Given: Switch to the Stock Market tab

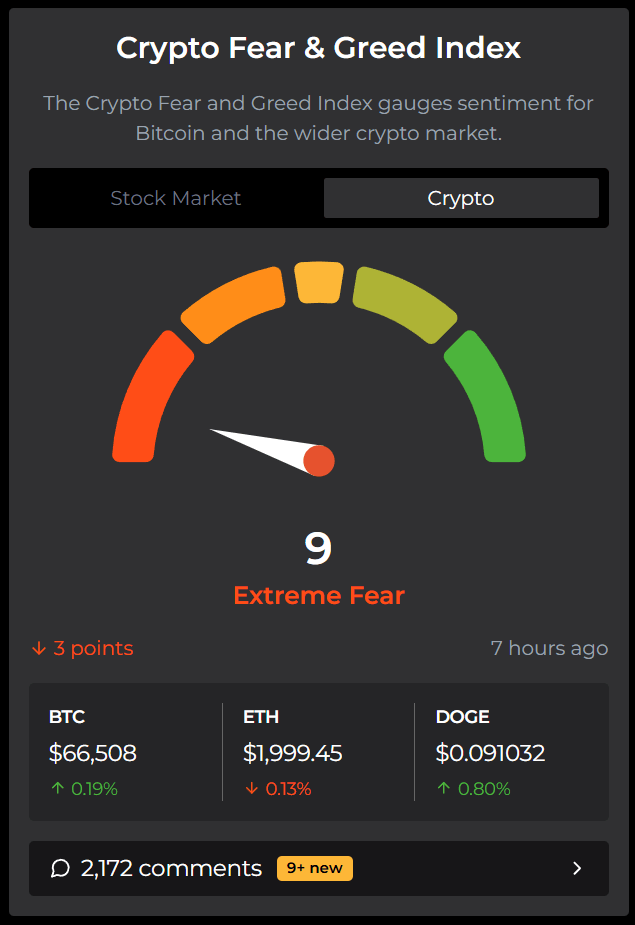Looking at the screenshot, I should pyautogui.click(x=176, y=198).
